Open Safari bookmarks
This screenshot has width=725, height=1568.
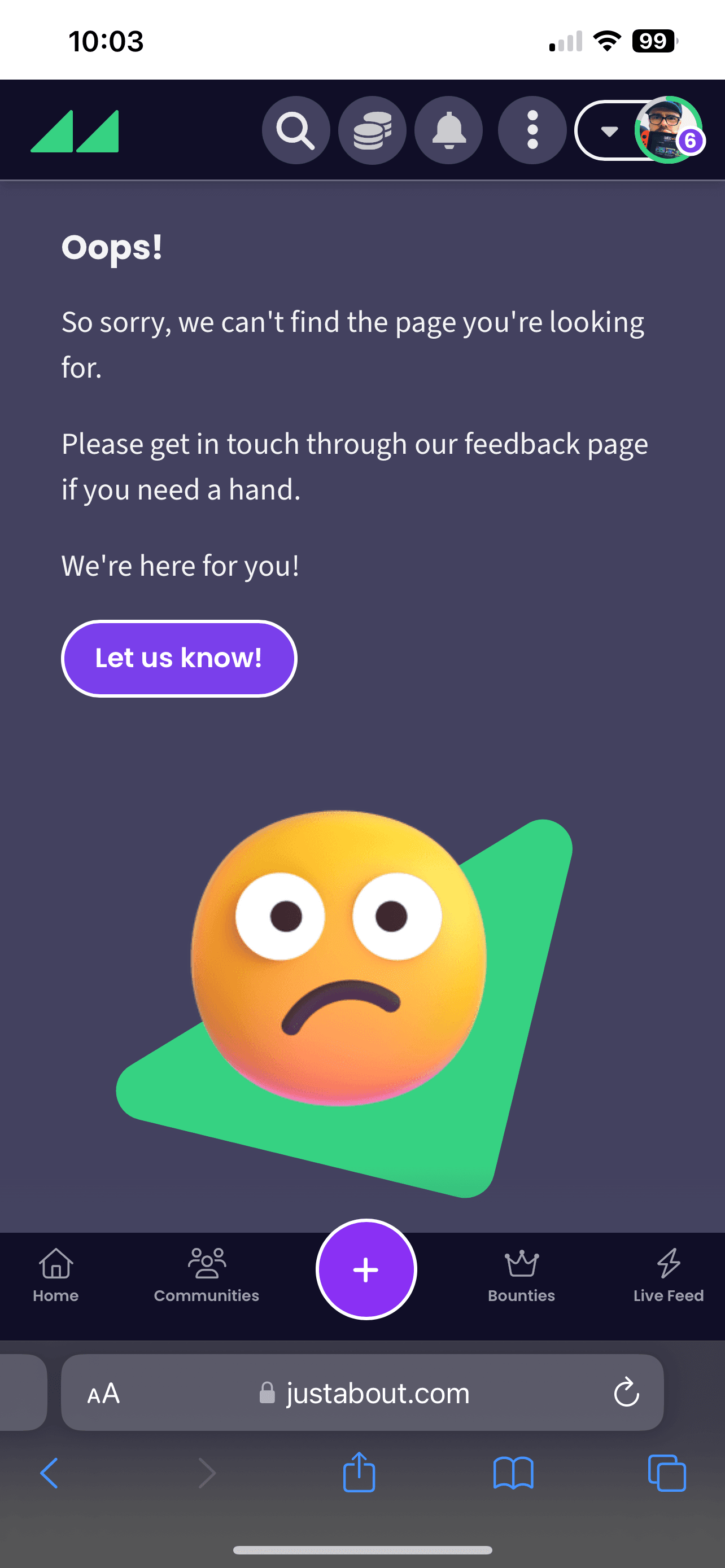tap(513, 1474)
